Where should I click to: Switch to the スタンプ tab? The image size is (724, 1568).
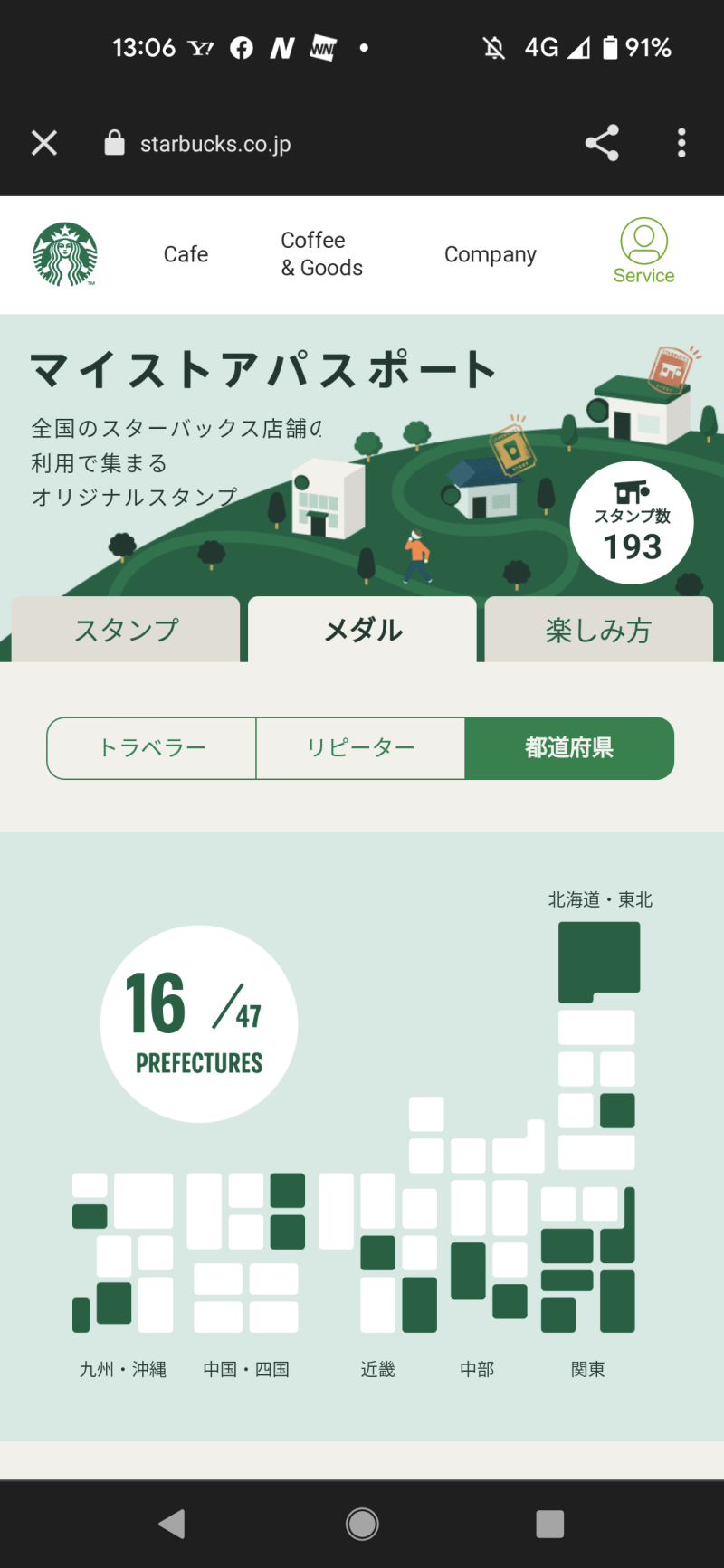point(126,630)
